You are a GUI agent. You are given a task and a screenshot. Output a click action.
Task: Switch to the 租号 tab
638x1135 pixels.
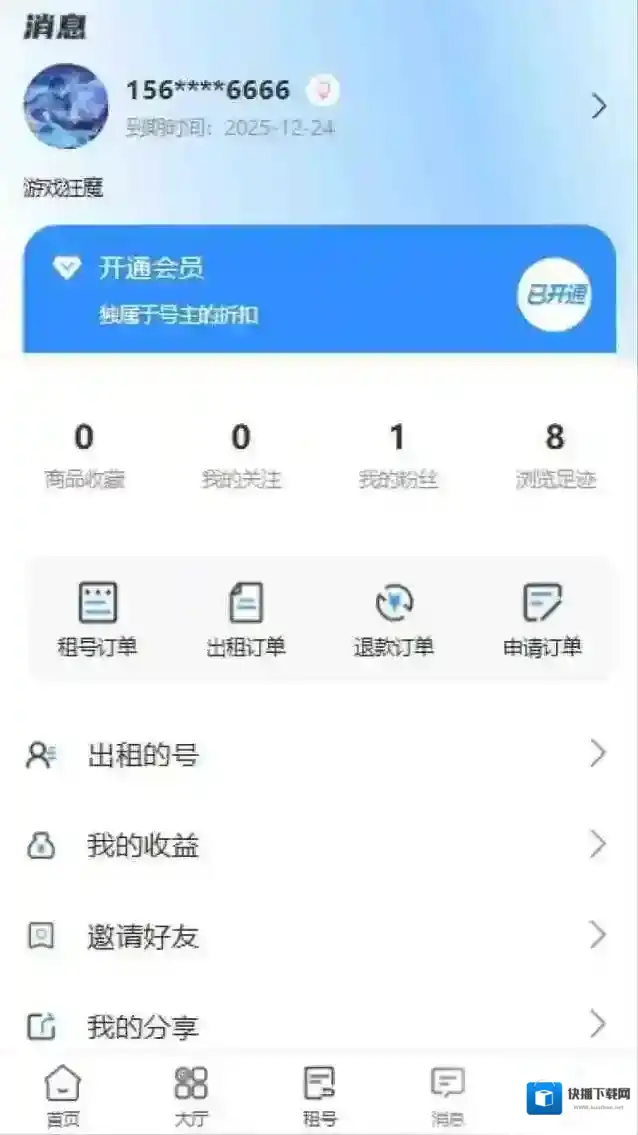pos(319,1095)
